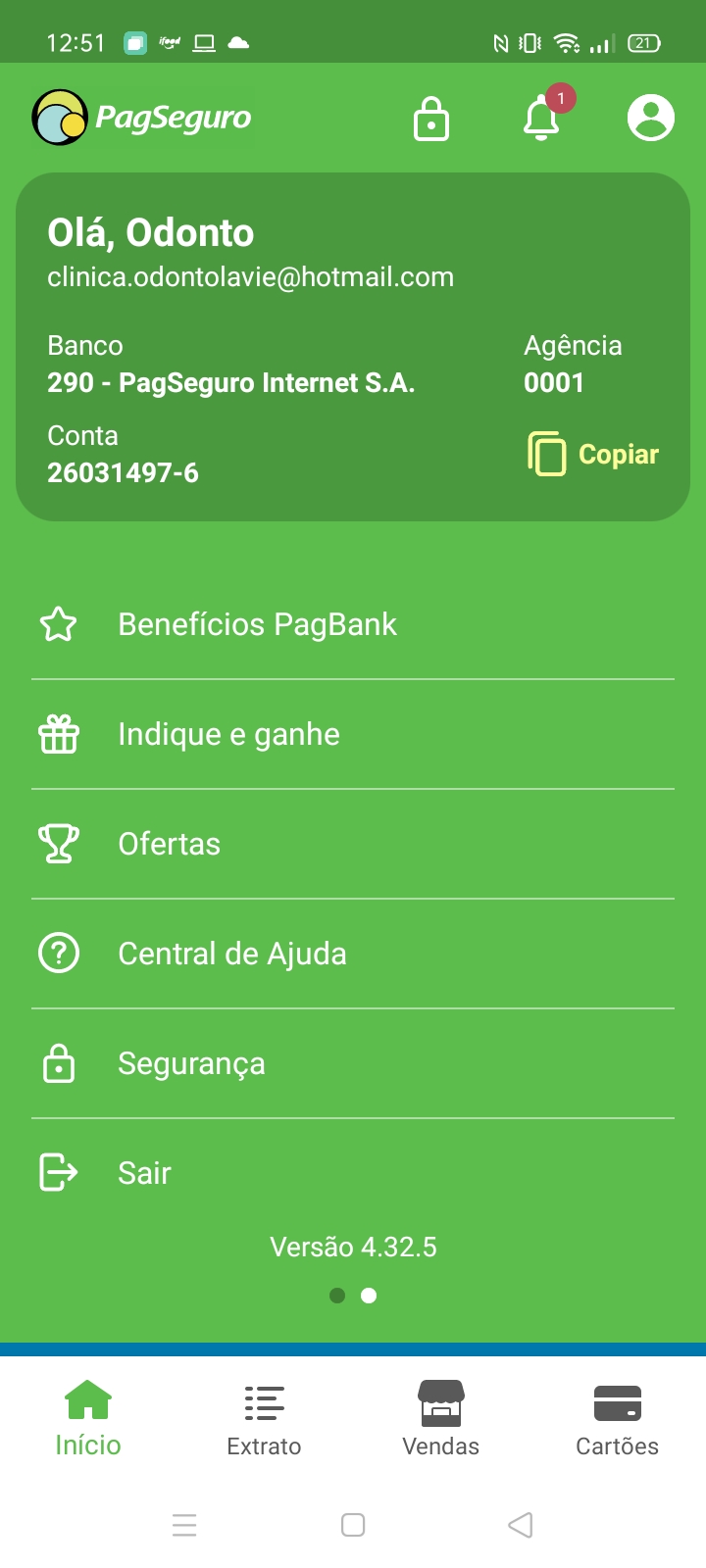This screenshot has width=706, height=1568.
Task: Open the notifications bell
Action: (x=541, y=119)
